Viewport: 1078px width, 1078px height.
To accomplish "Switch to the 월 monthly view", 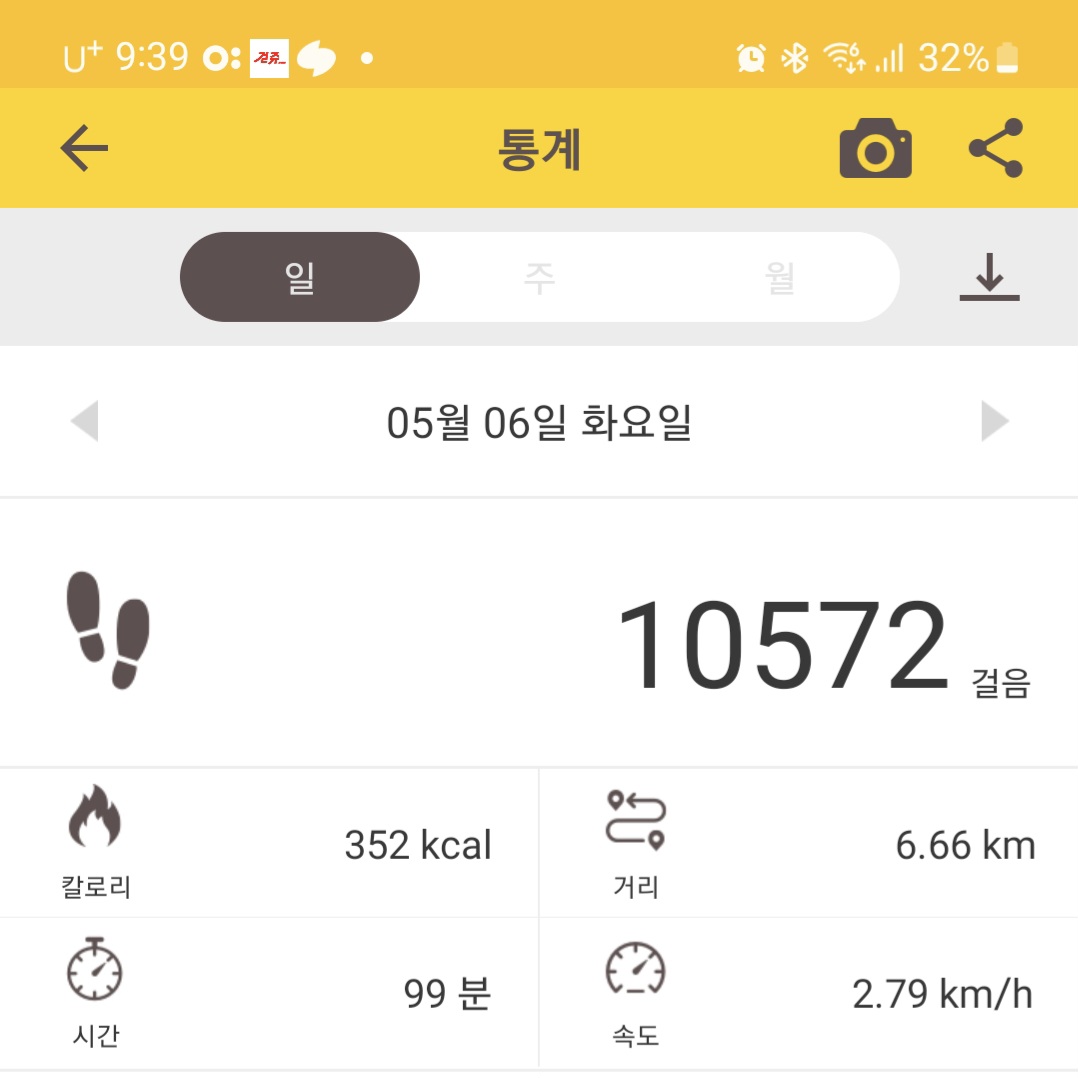I will [x=780, y=277].
